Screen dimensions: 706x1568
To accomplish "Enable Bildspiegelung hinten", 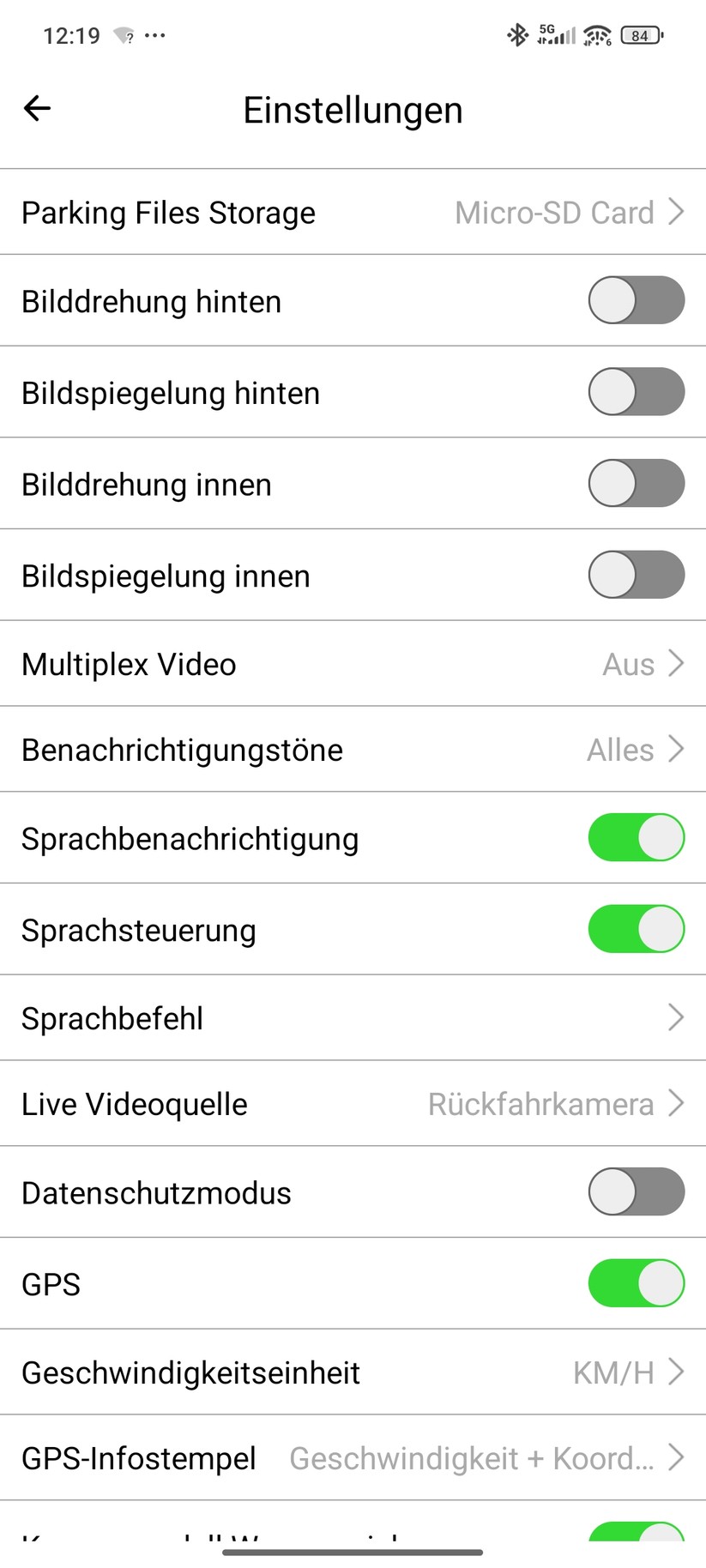I will (x=636, y=392).
